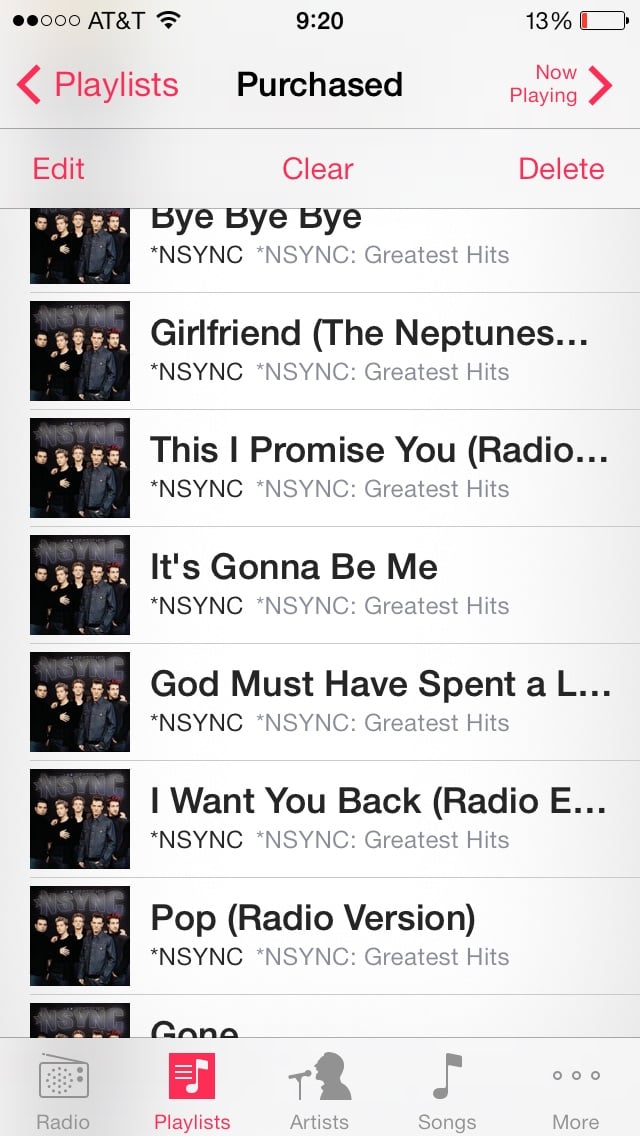Switch to the Radio tab
Screen dimensions: 640x1136
click(x=63, y=1090)
